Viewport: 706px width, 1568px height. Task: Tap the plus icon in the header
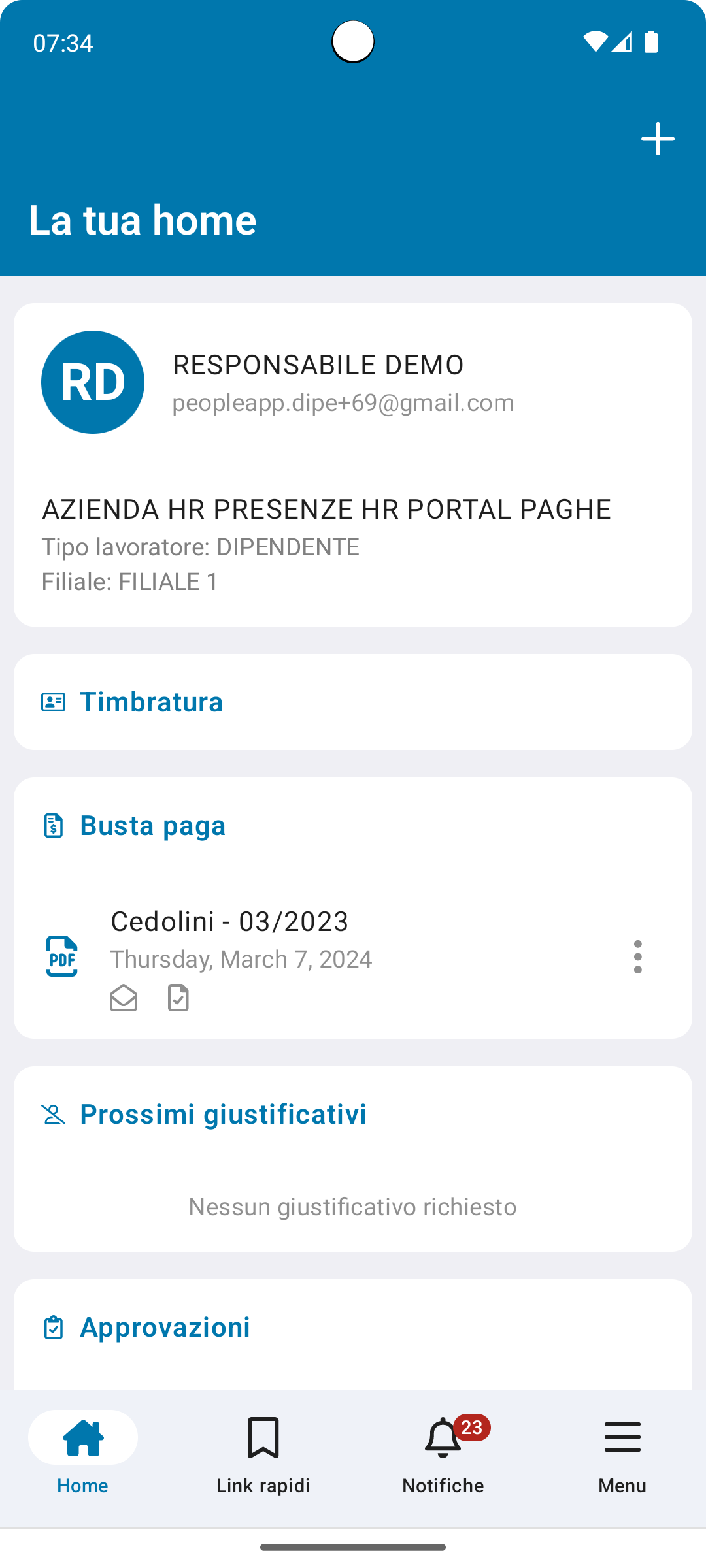tap(658, 139)
